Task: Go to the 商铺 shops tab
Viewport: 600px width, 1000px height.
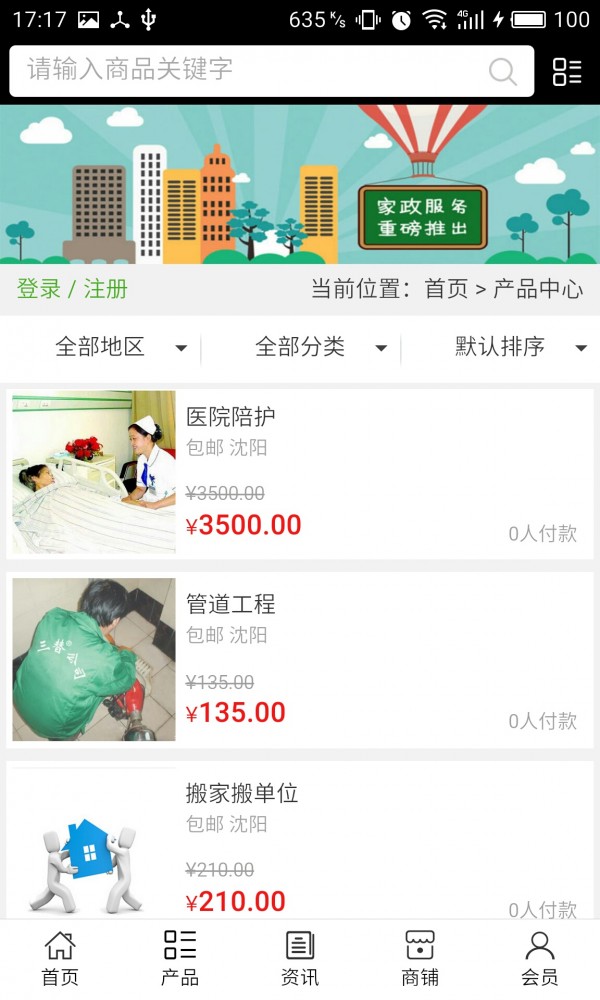Action: coord(420,958)
